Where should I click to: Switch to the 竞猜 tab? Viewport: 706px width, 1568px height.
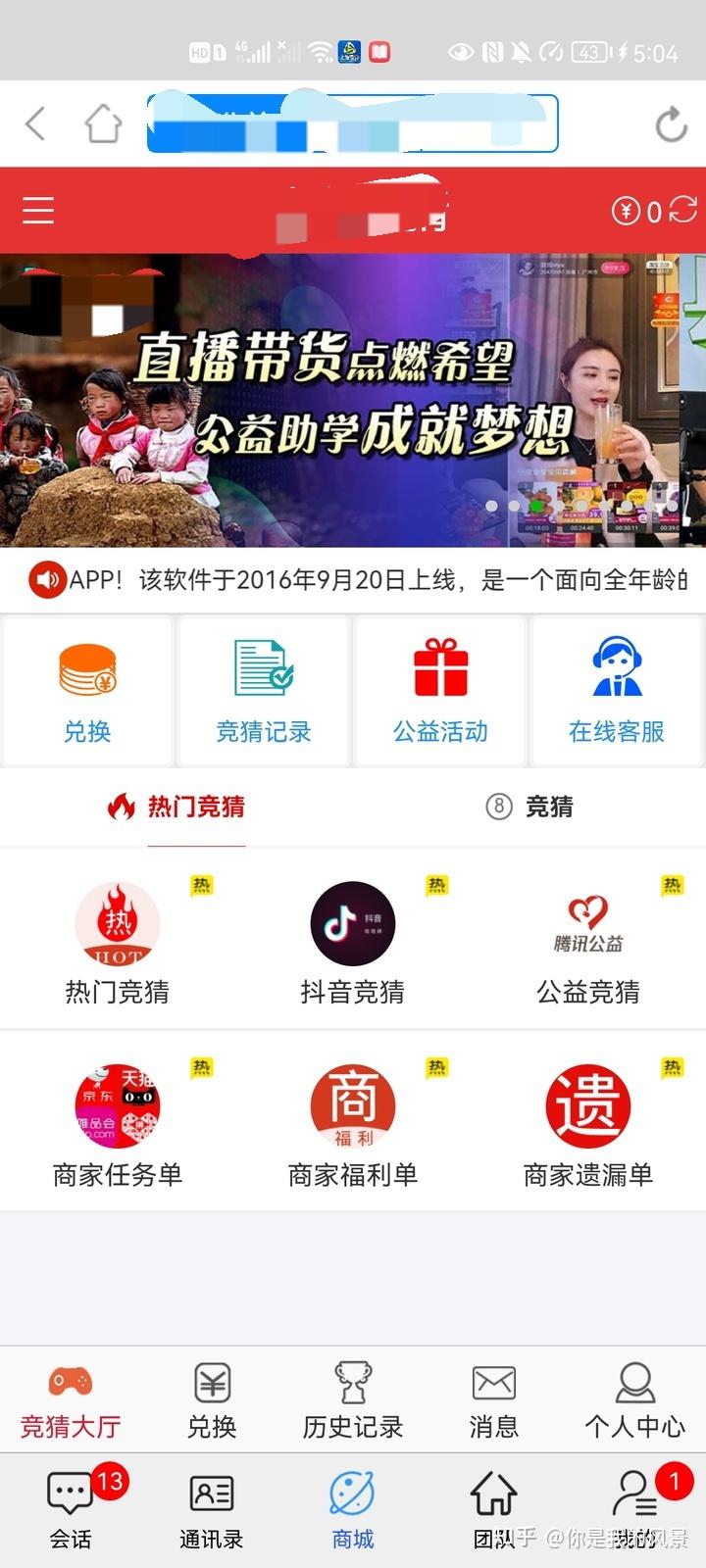click(529, 807)
